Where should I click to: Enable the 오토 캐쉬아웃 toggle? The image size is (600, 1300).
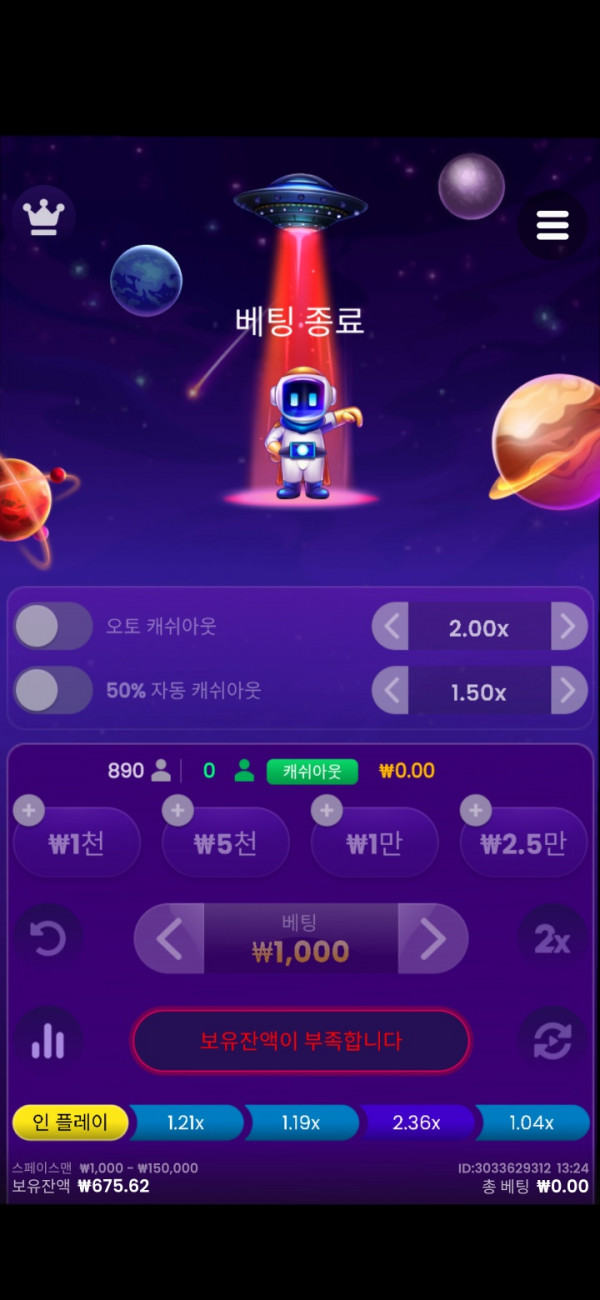pos(52,628)
